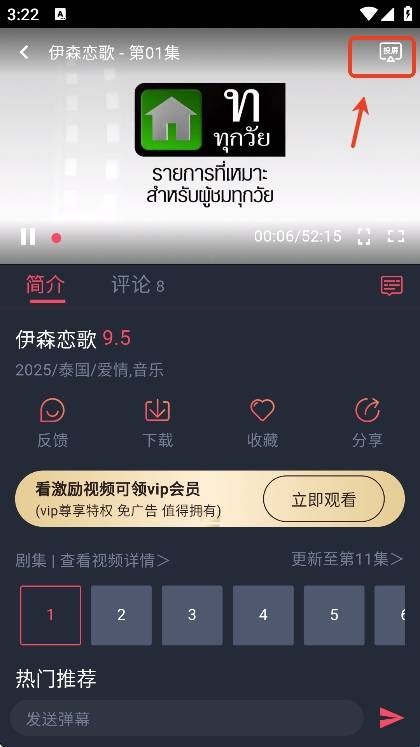
Task: Open the screen casting icon
Action: 390,53
